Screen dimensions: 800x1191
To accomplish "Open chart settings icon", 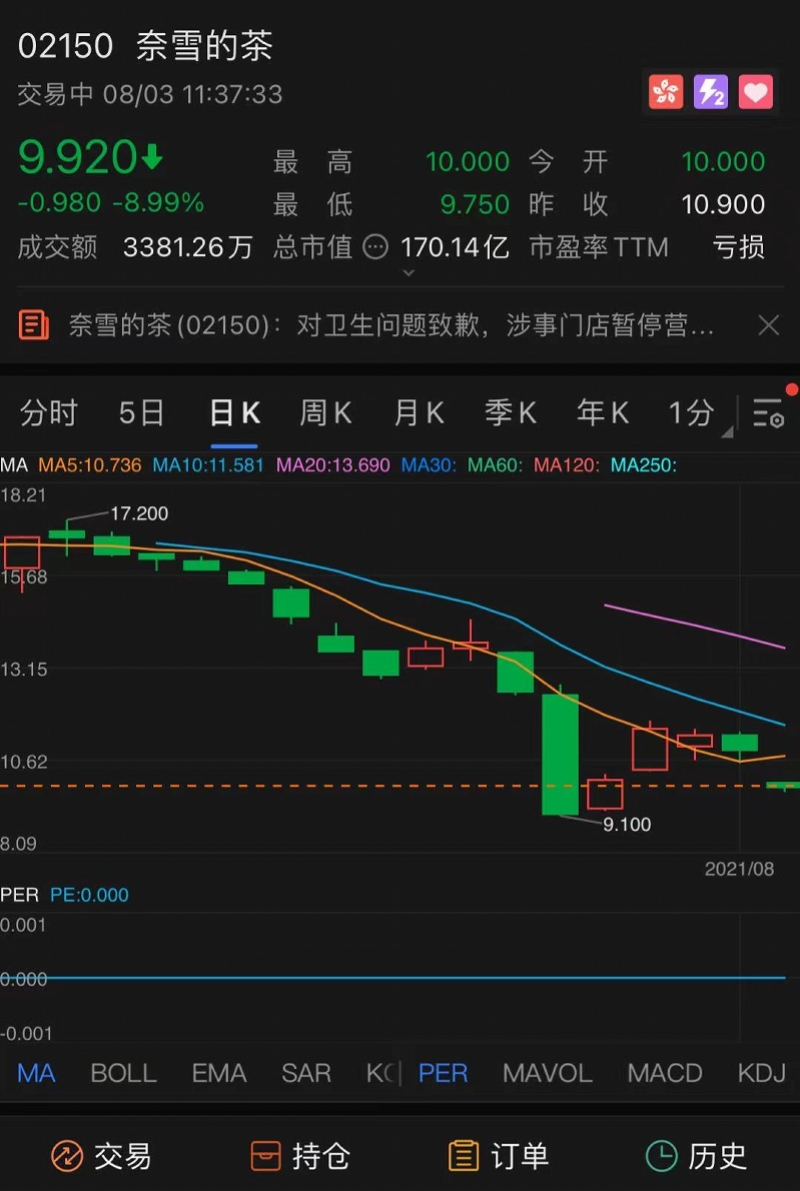I will pos(768,413).
